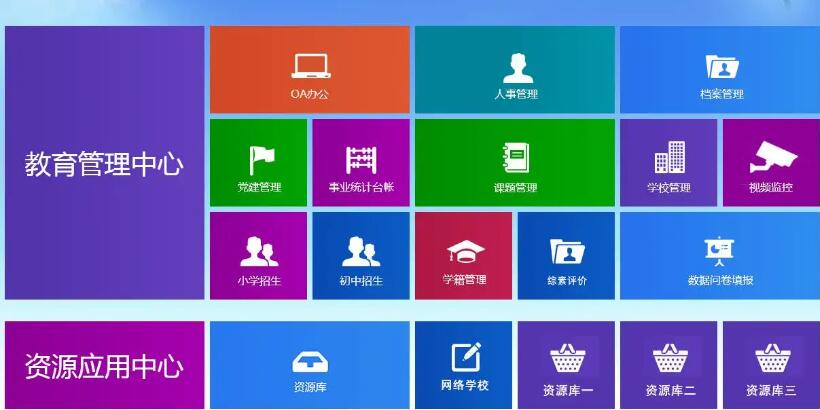Open 数据问卷填报 tile
Screen dimensions: 820x410
coord(720,256)
